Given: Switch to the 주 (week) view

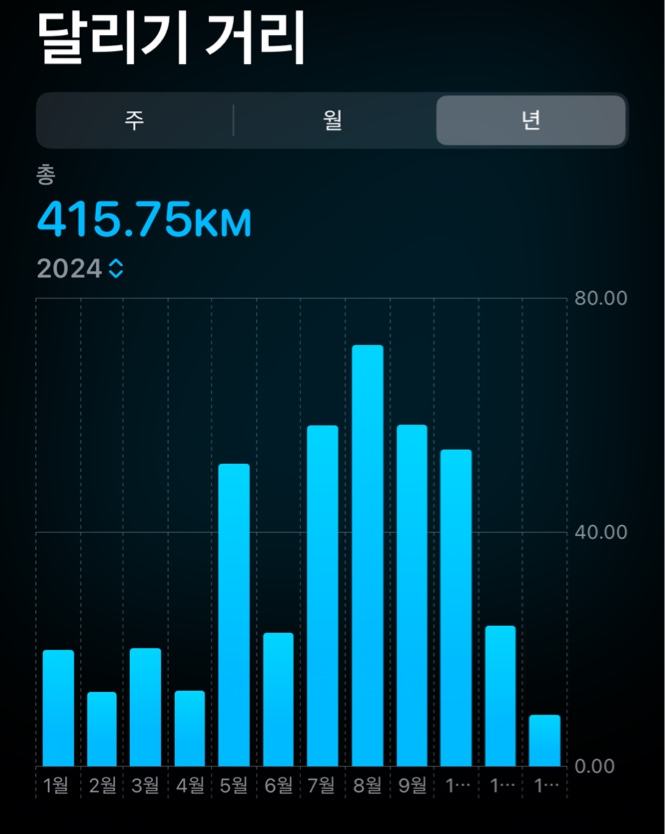Looking at the screenshot, I should coord(135,121).
